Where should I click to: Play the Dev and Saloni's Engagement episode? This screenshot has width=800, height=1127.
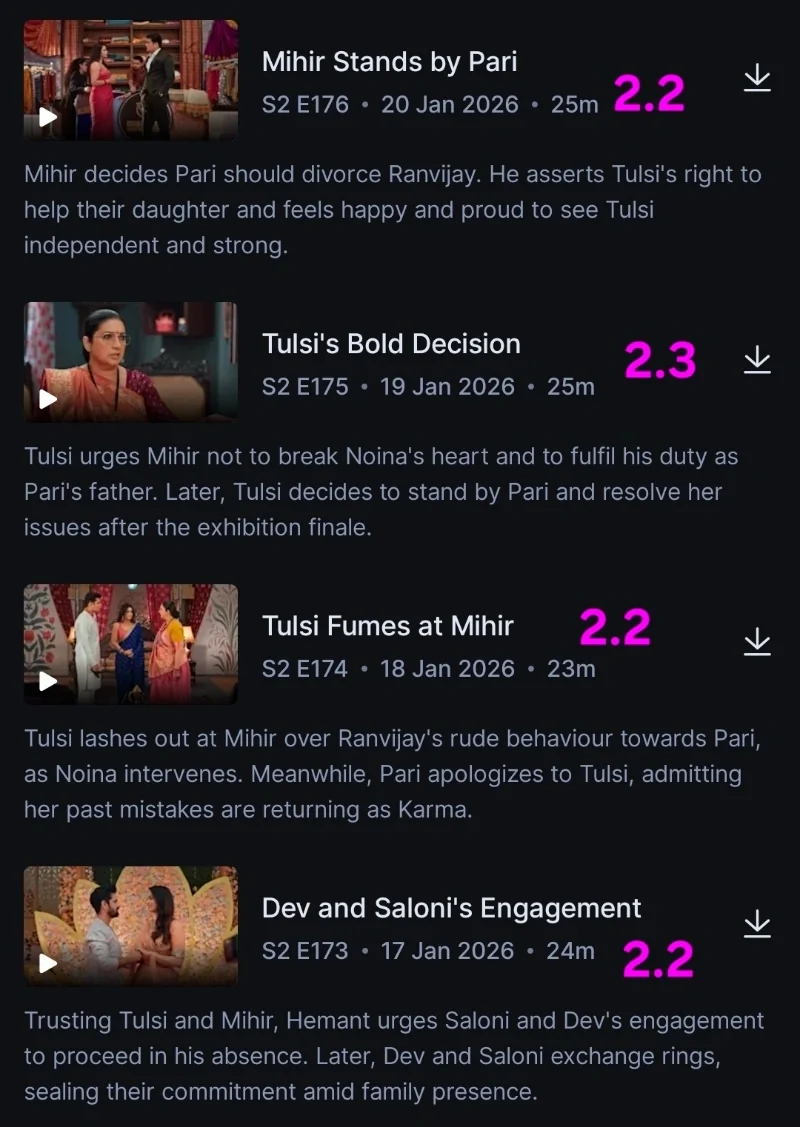(x=130, y=926)
